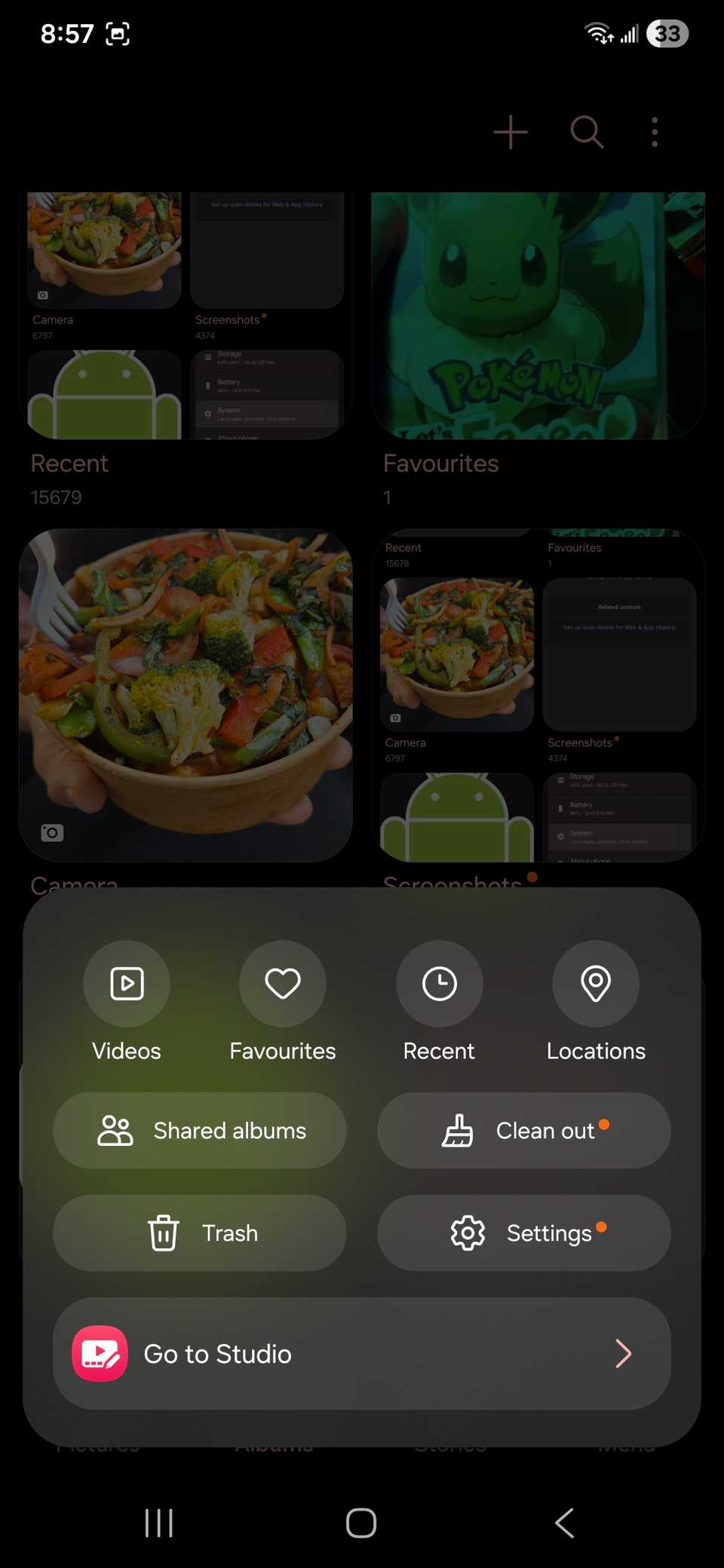Image resolution: width=724 pixels, height=1568 pixels.
Task: Open the Trash
Action: pos(200,1233)
